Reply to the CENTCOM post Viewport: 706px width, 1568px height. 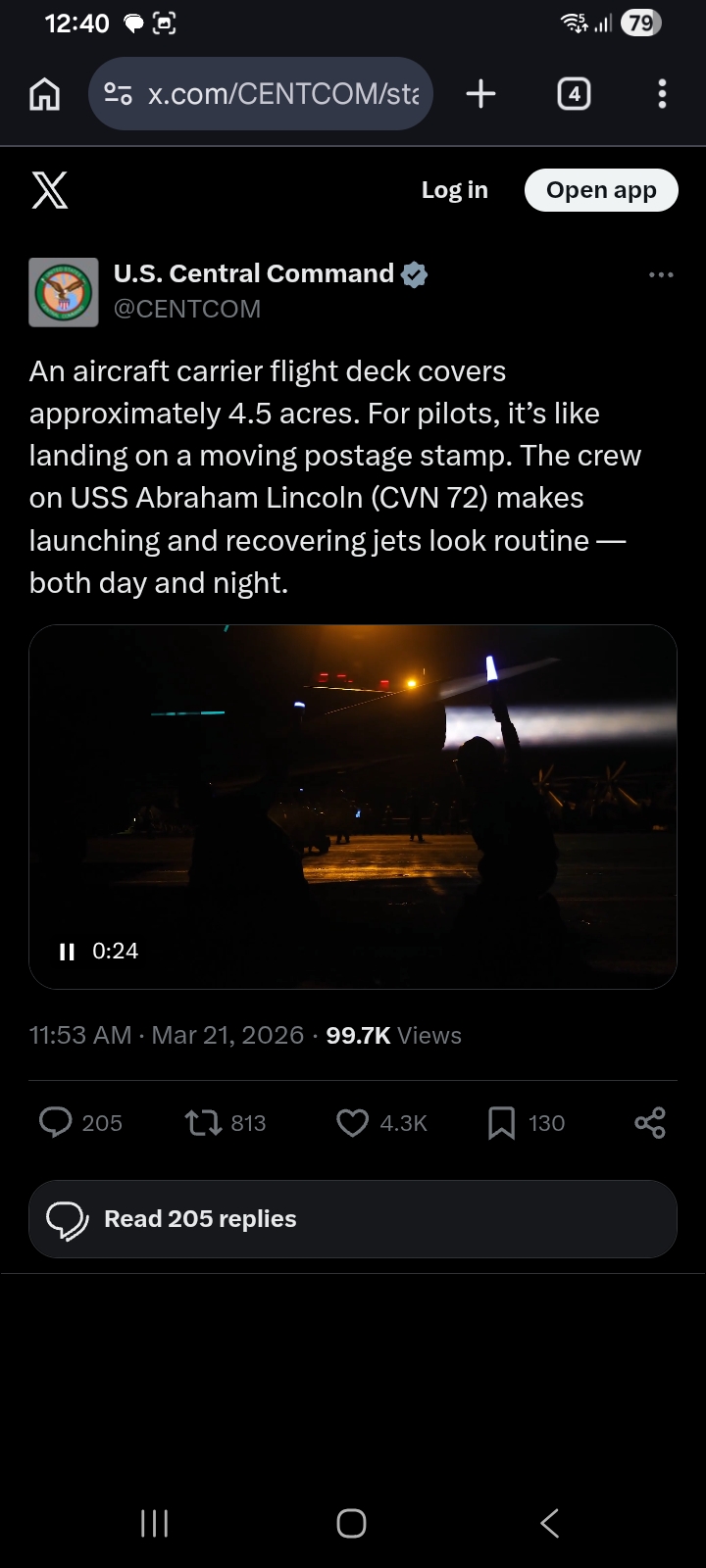pyautogui.click(x=56, y=1122)
